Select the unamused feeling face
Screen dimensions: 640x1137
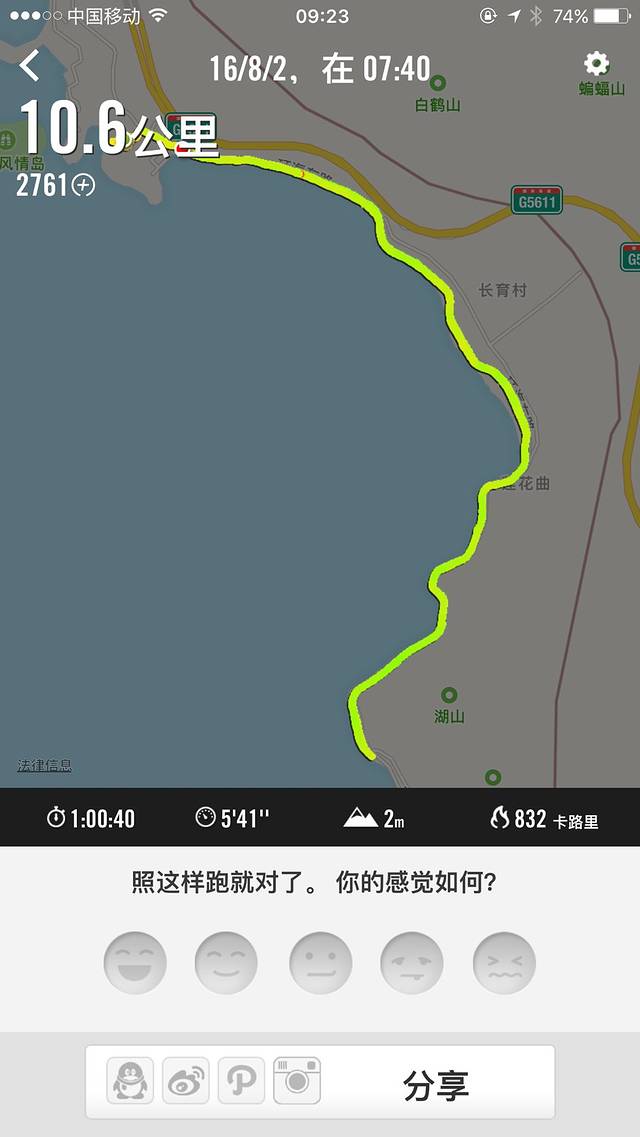[x=411, y=963]
